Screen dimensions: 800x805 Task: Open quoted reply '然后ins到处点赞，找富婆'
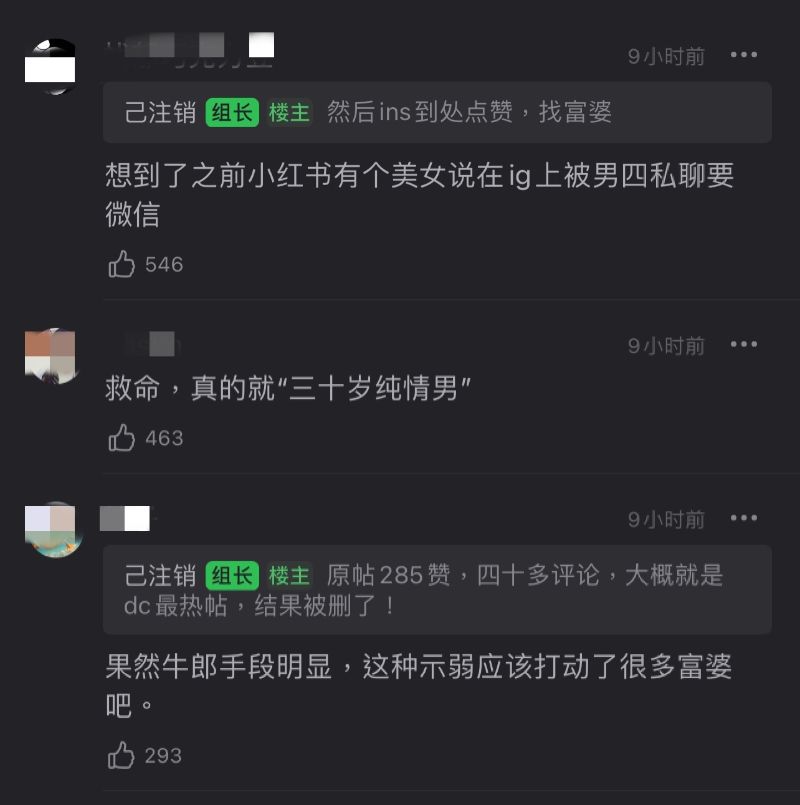(437, 112)
